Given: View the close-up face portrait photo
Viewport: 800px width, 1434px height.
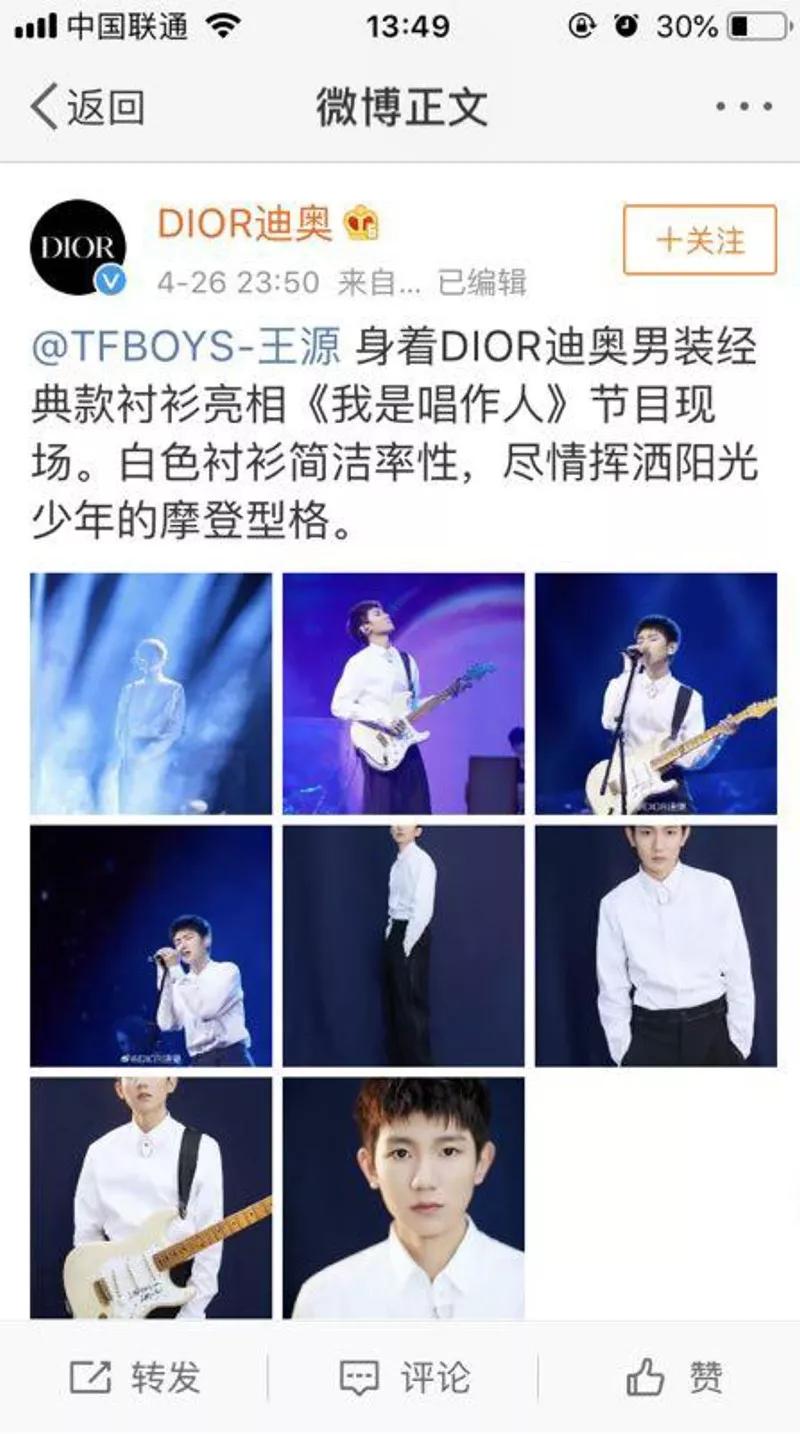Looking at the screenshot, I should coord(403,1197).
